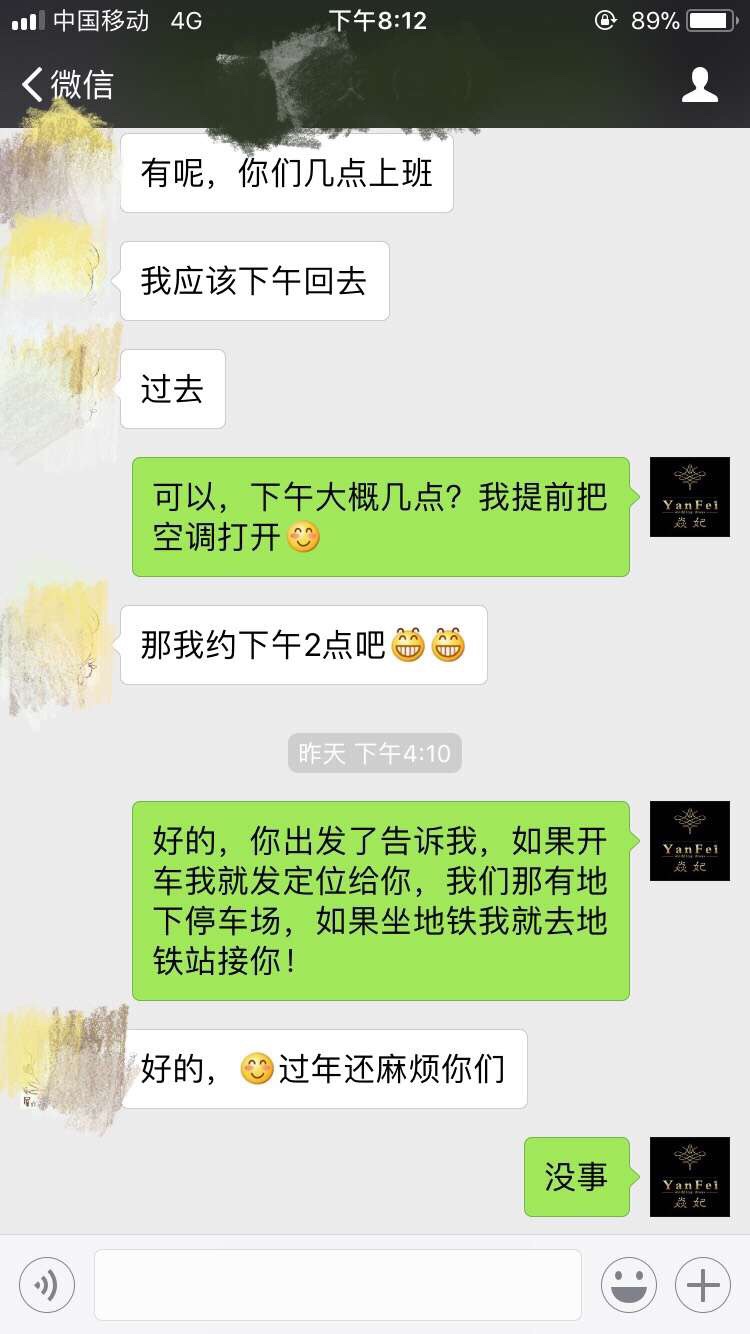Open the plus attachment menu
This screenshot has height=1334, width=750.
click(x=703, y=1285)
